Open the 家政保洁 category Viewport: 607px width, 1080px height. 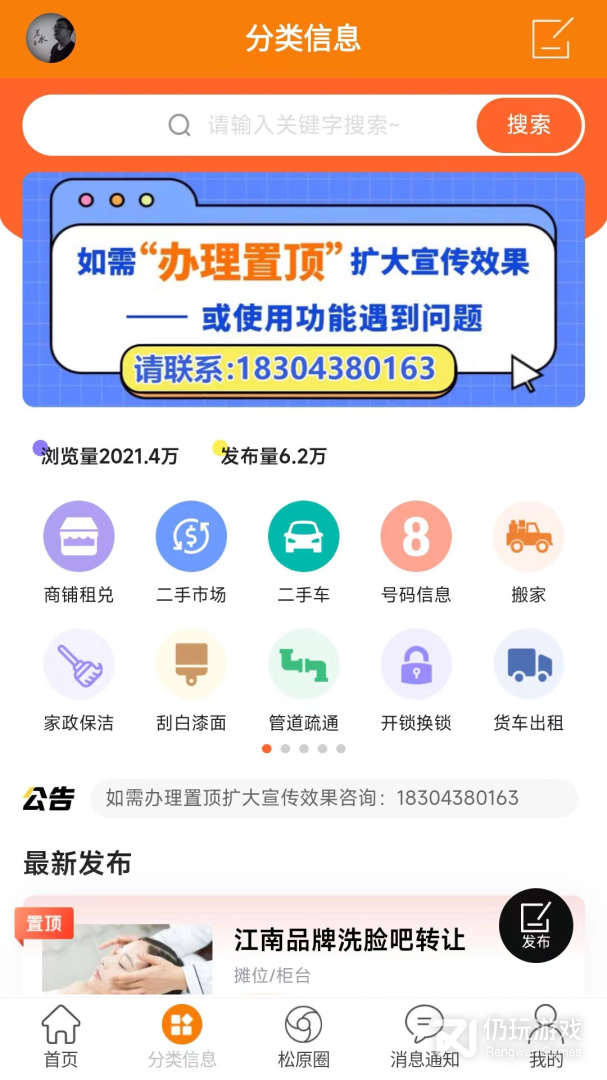pos(79,681)
